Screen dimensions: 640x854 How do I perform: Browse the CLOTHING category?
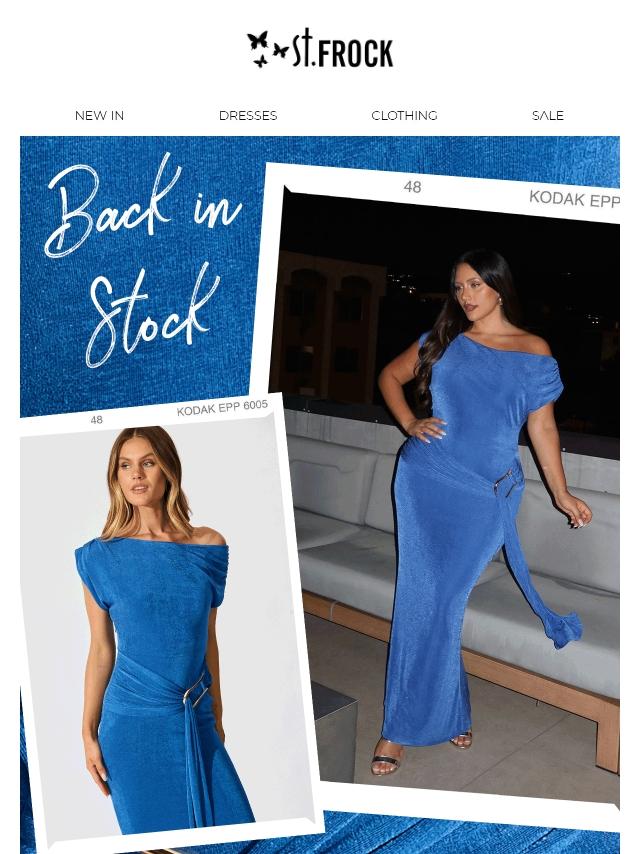coord(404,116)
